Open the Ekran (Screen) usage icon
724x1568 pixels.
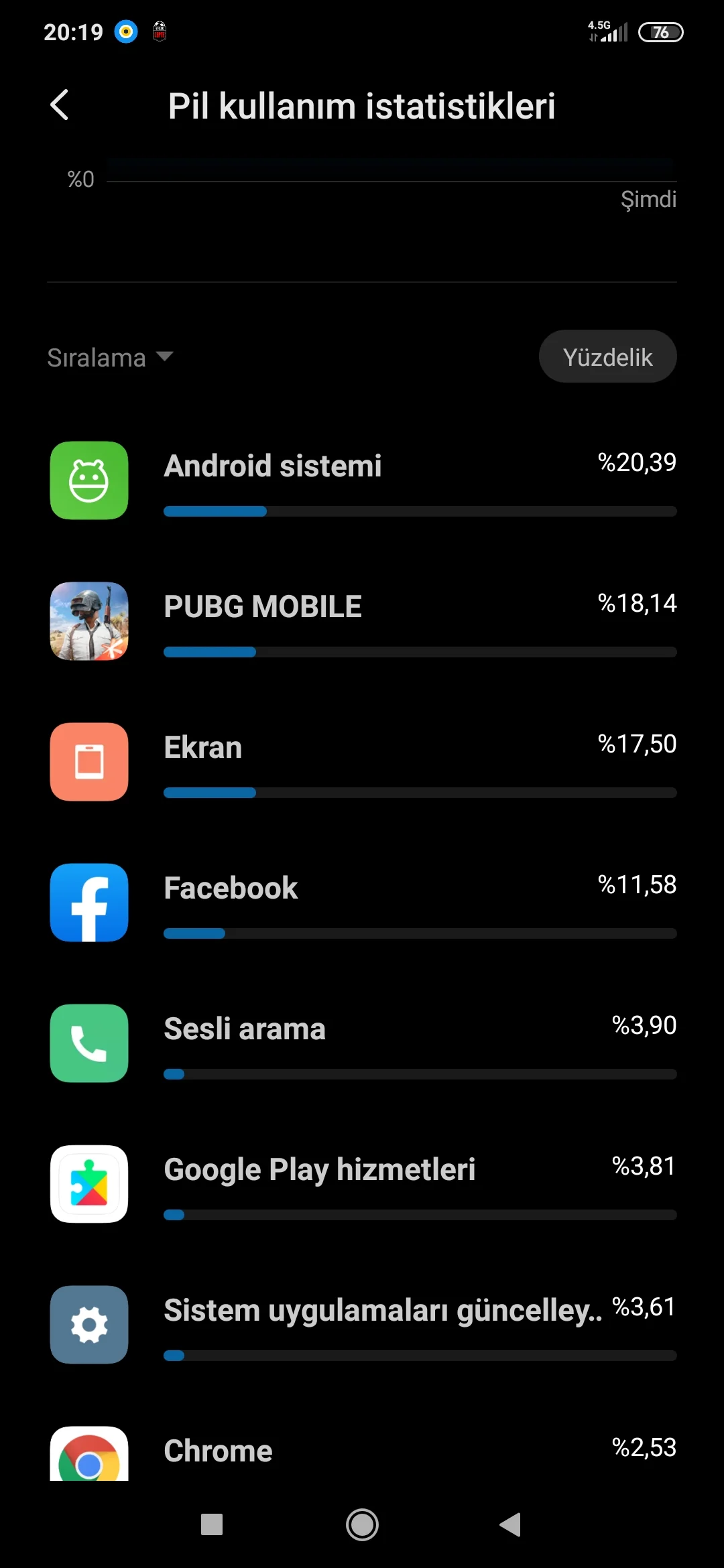(88, 762)
